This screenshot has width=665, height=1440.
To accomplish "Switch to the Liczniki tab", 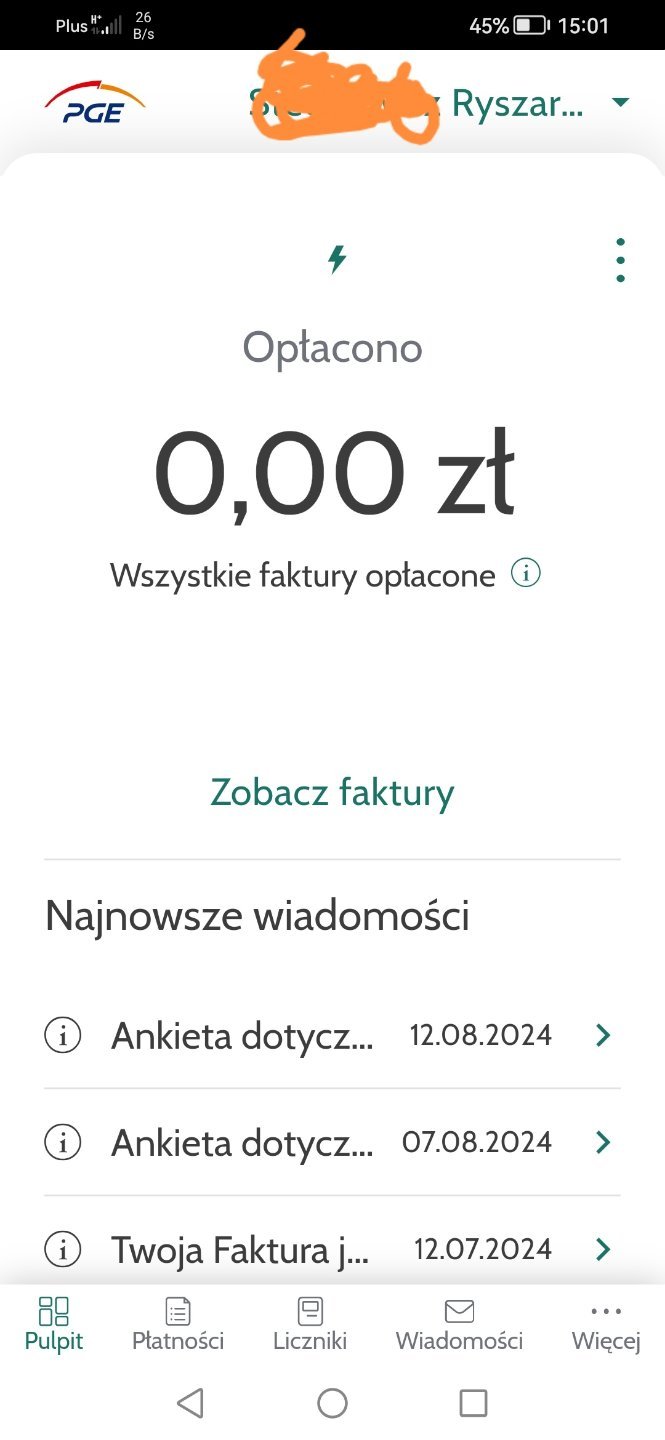I will coord(310,1325).
